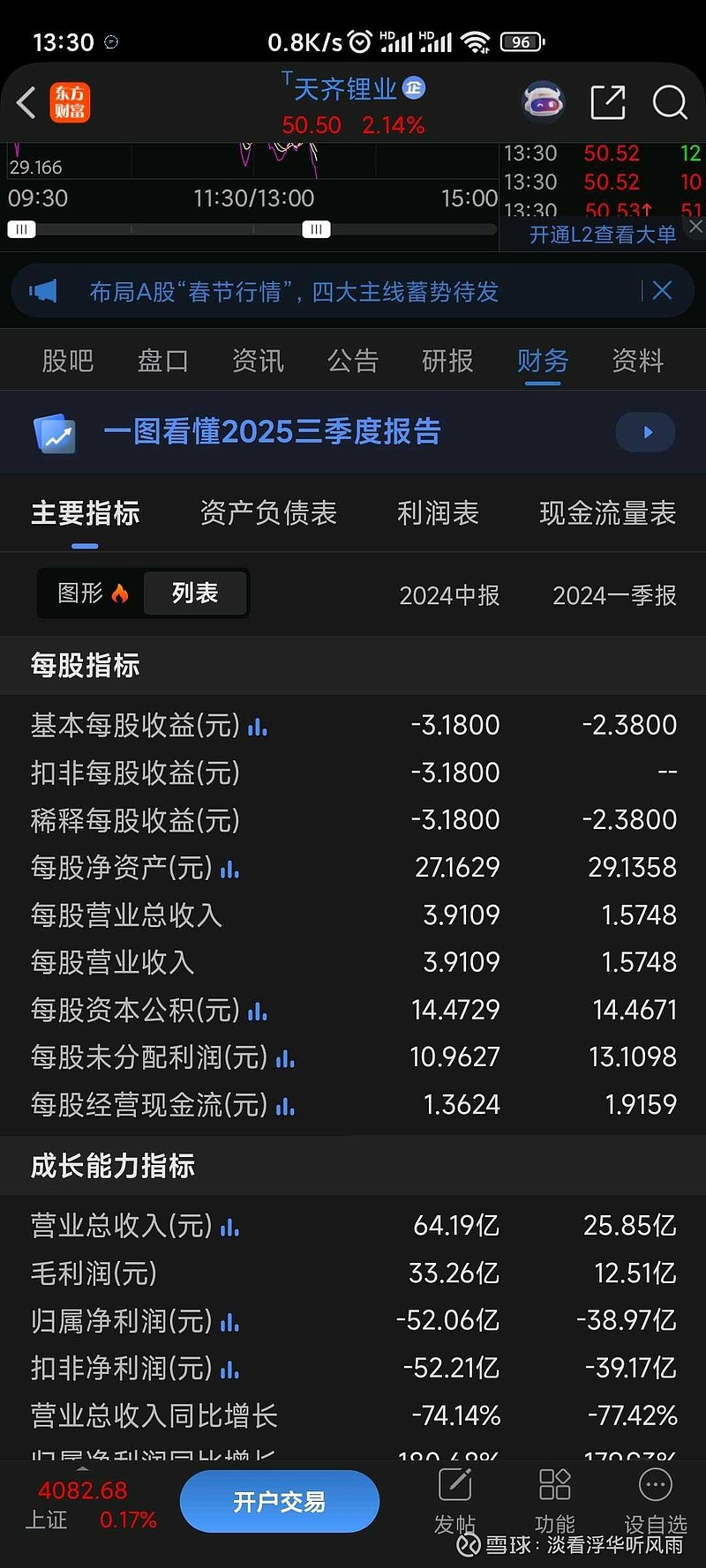Viewport: 706px width, 1568px height.
Task: Open the 研报 research tab
Action: click(x=447, y=361)
